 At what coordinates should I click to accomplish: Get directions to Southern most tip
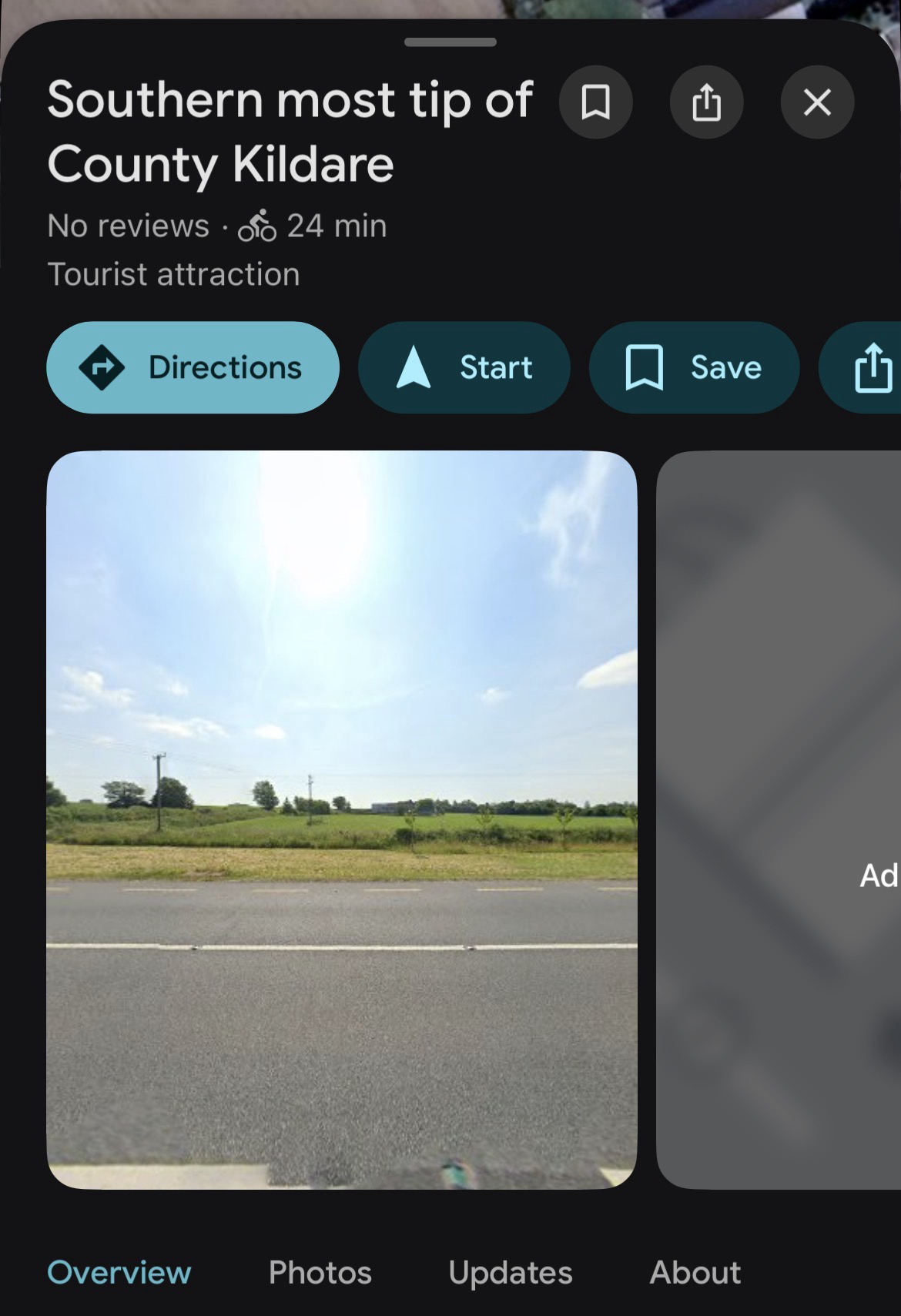[193, 367]
